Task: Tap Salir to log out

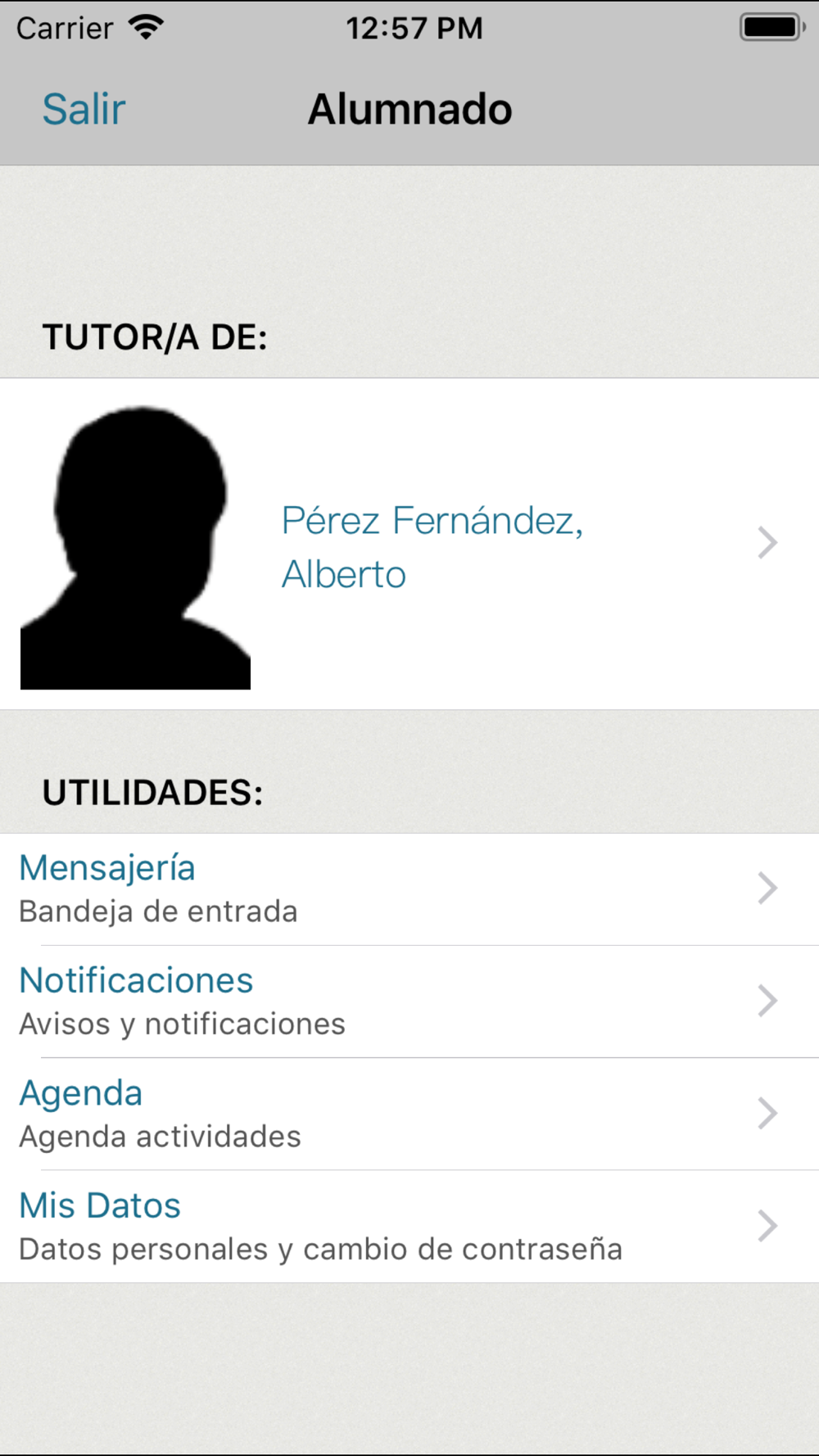Action: pos(84,109)
